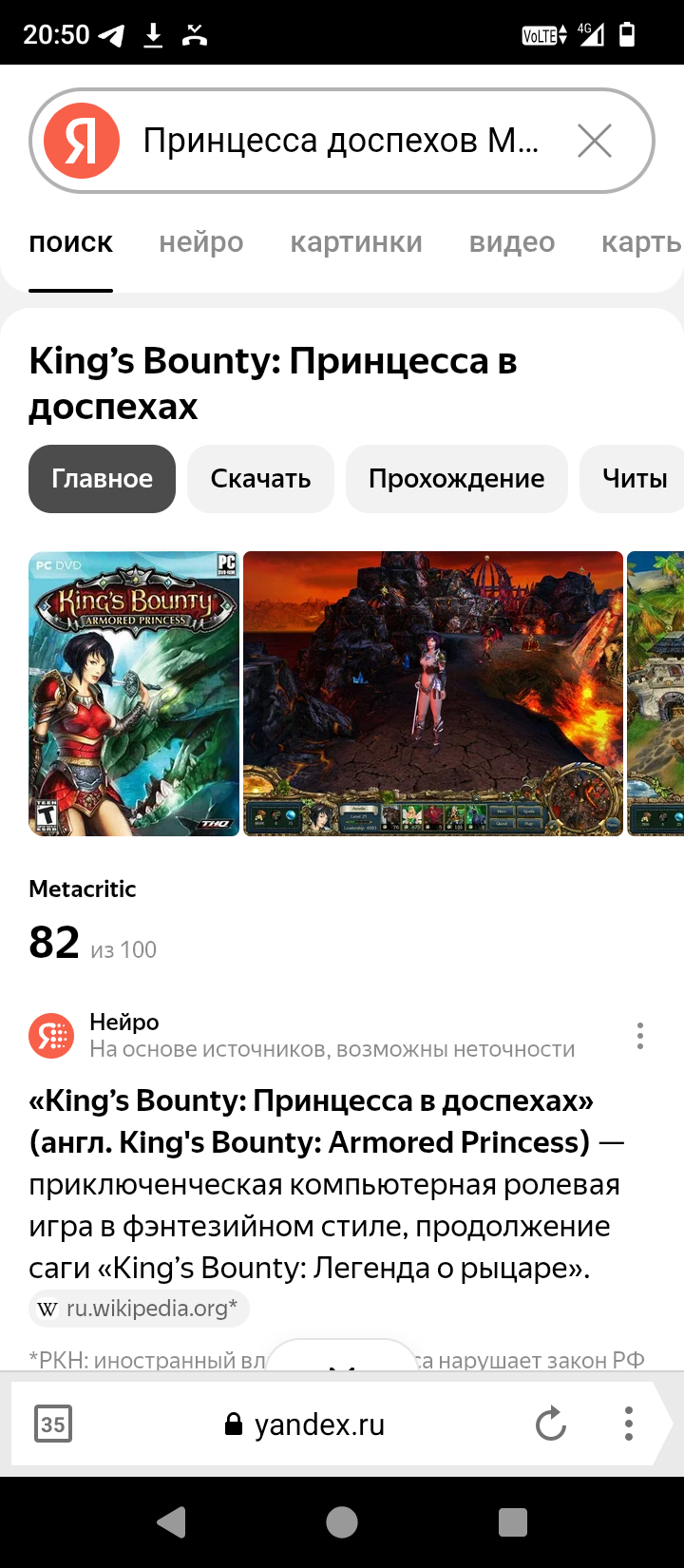
Task: Open the browser overflow menu
Action: pos(628,1425)
